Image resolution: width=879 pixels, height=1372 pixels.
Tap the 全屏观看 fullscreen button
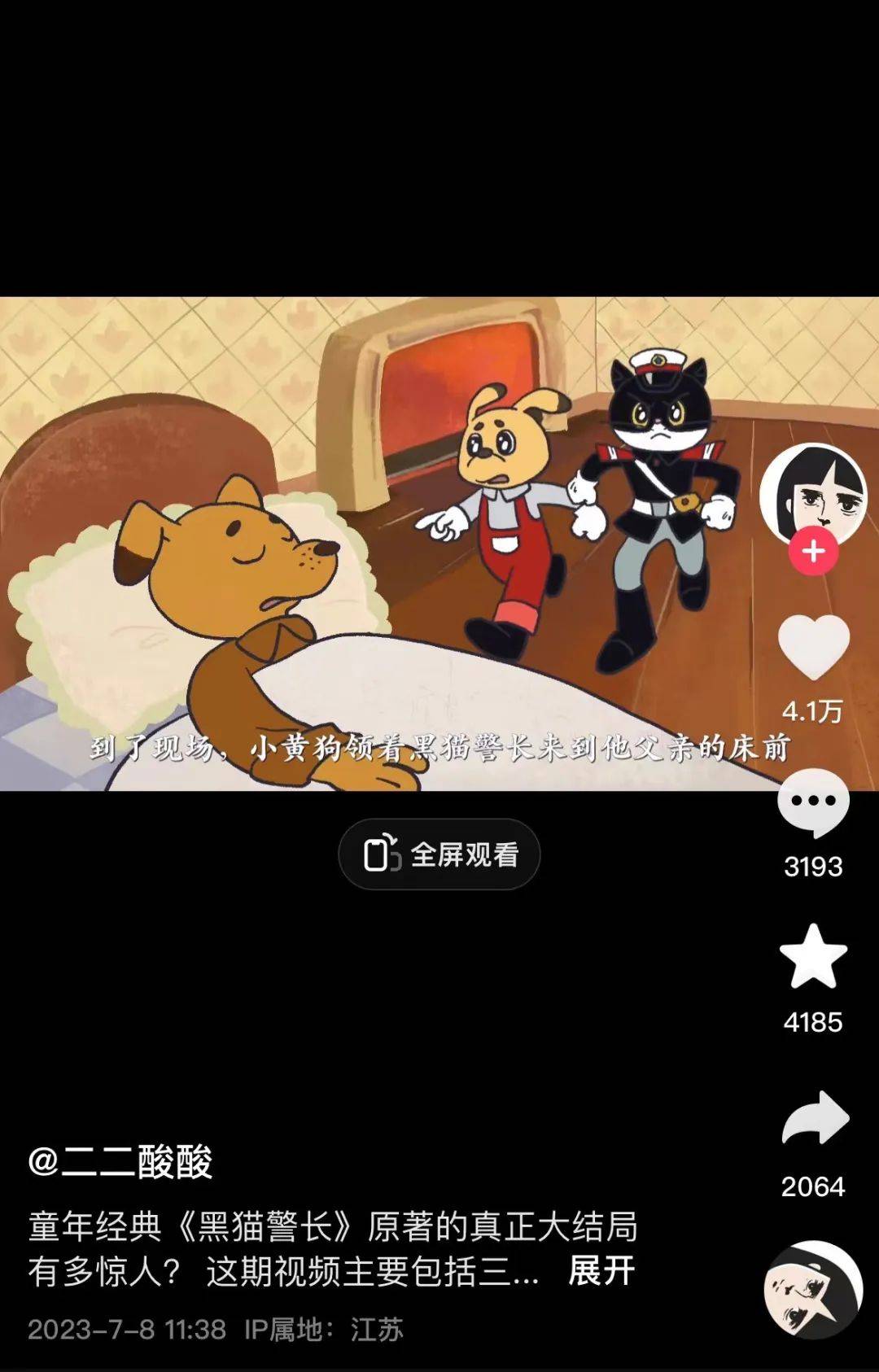pyautogui.click(x=439, y=854)
